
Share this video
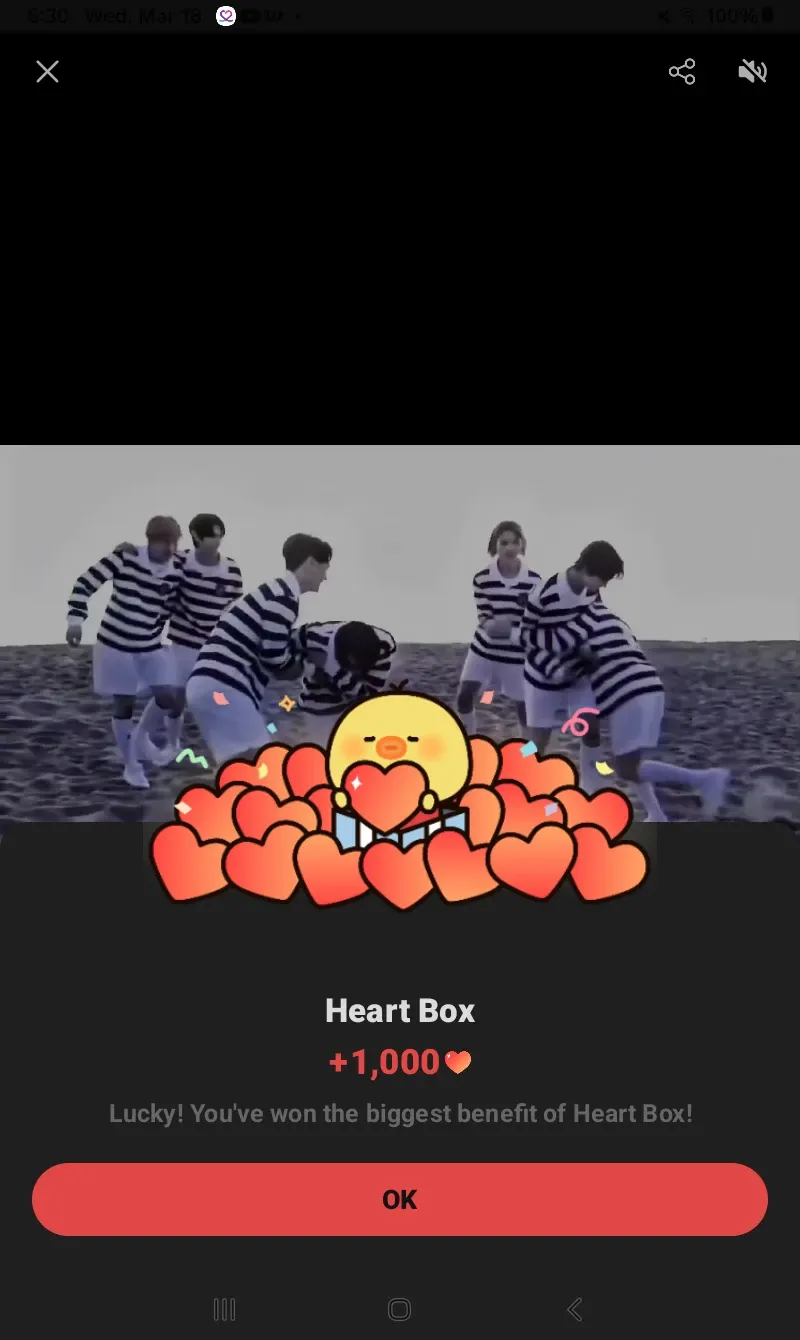(682, 71)
